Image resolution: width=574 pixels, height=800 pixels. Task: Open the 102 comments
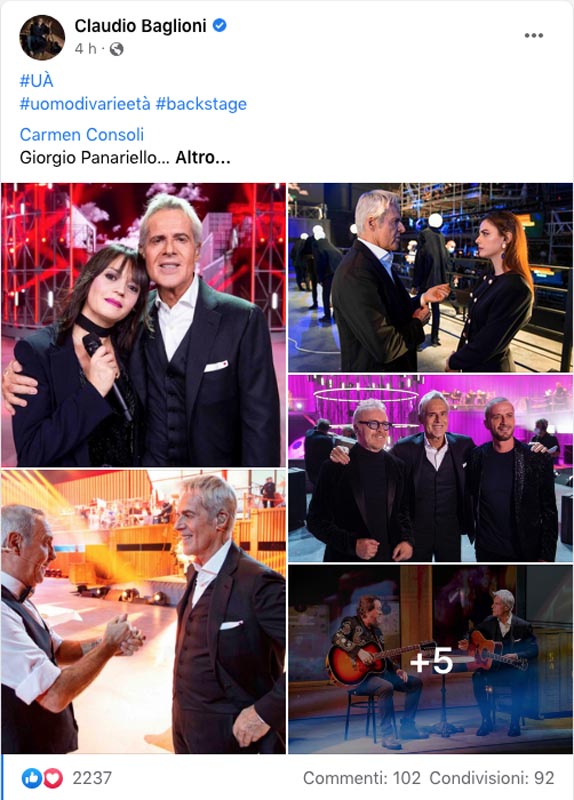[362, 778]
